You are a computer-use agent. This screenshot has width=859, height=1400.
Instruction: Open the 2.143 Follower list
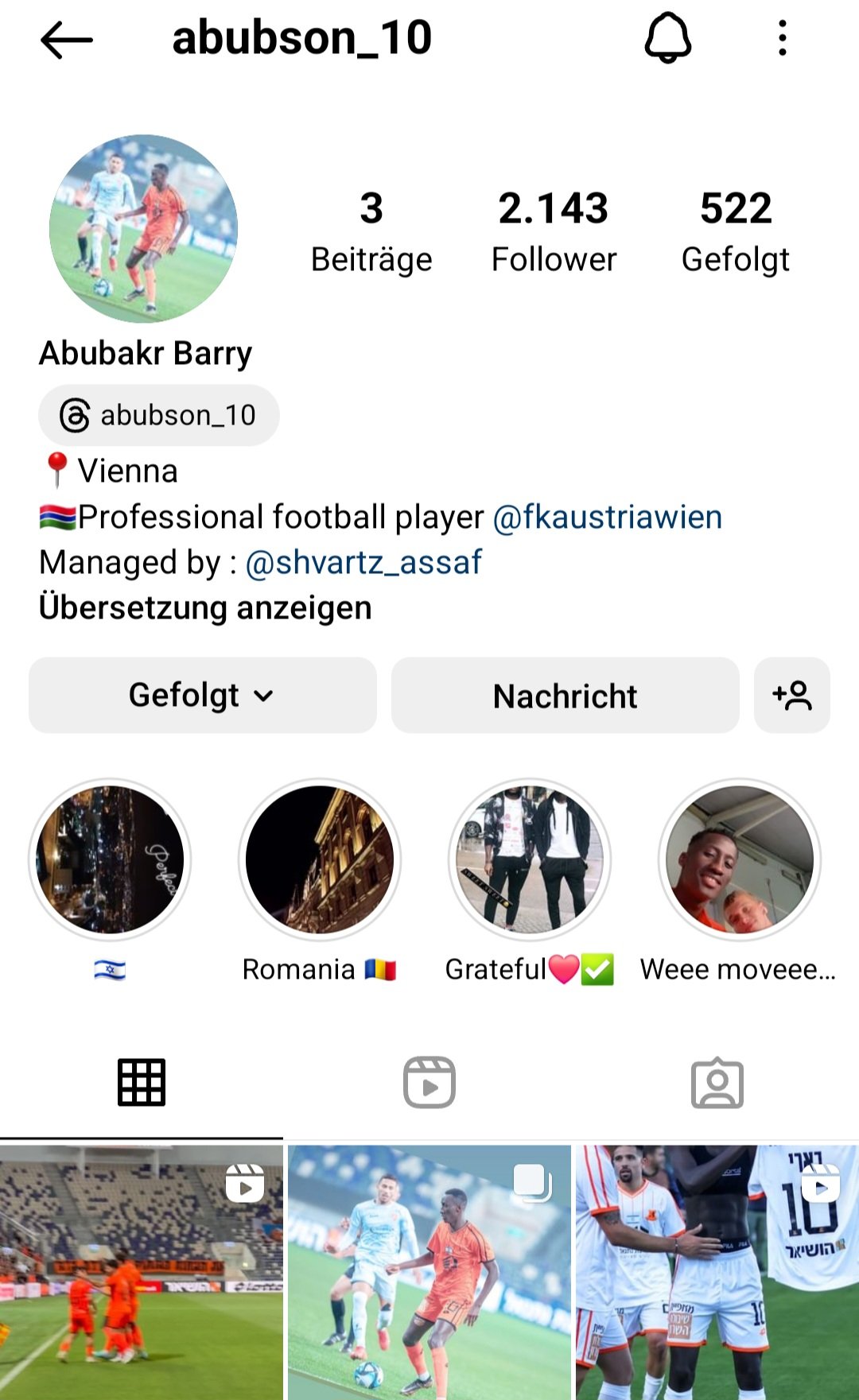tap(554, 231)
